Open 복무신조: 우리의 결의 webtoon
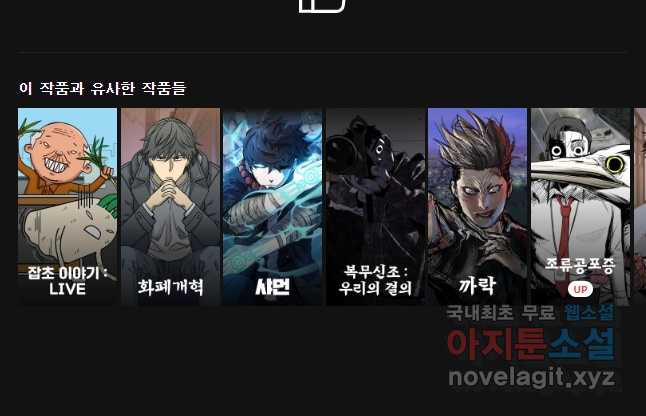This screenshot has height=416, width=646. (375, 206)
